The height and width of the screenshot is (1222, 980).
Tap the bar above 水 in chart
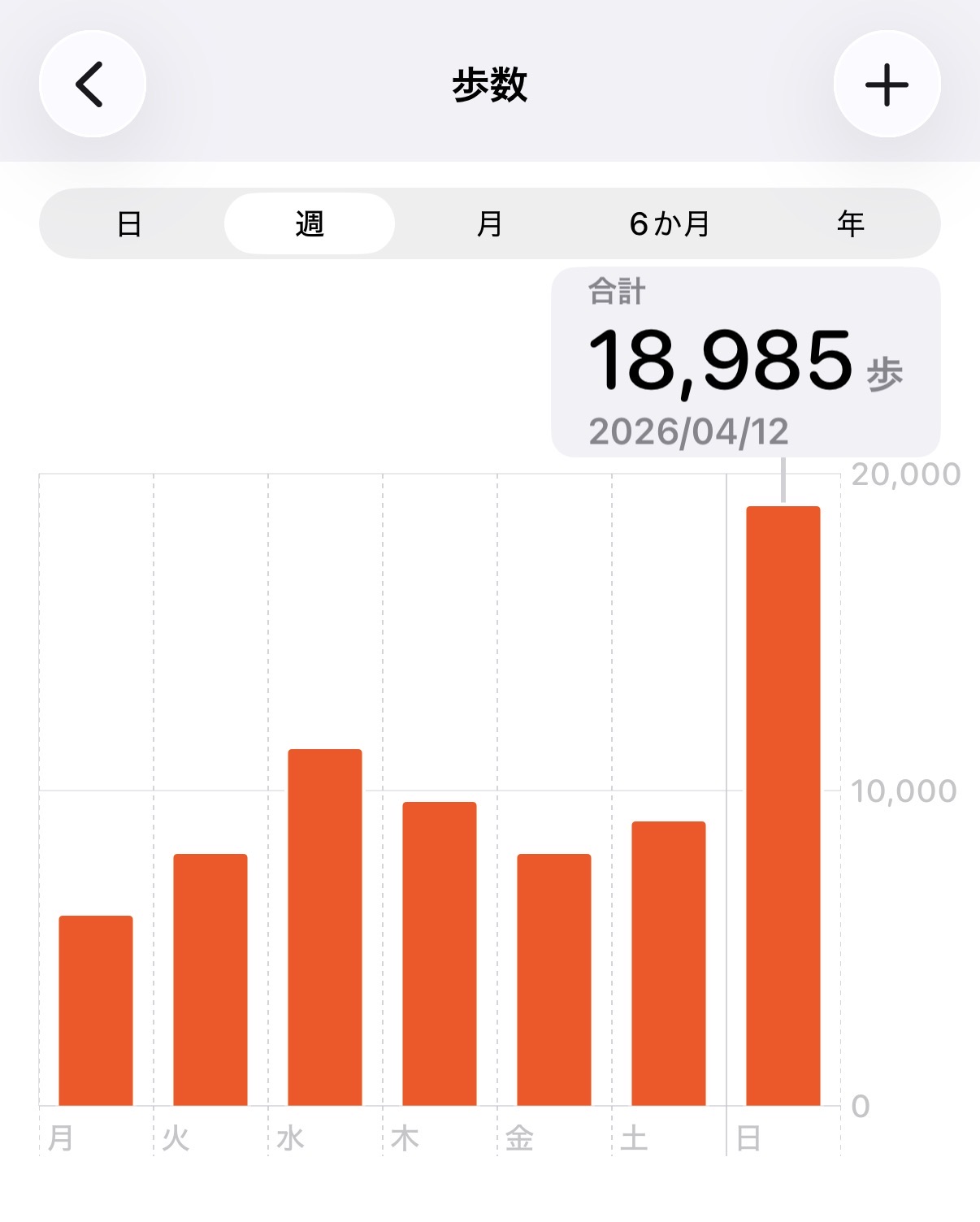tap(325, 927)
